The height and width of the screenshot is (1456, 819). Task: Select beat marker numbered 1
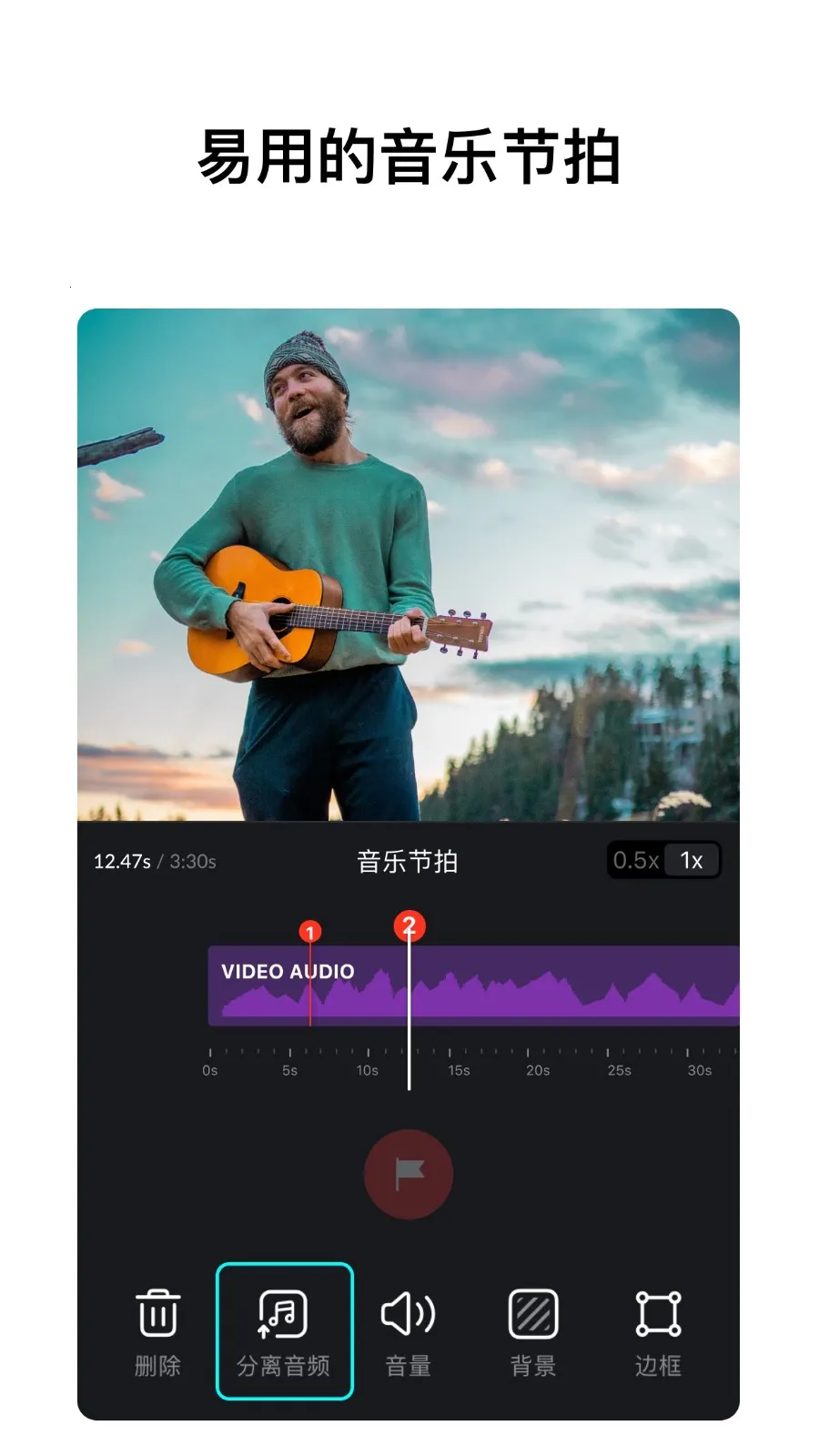(309, 932)
